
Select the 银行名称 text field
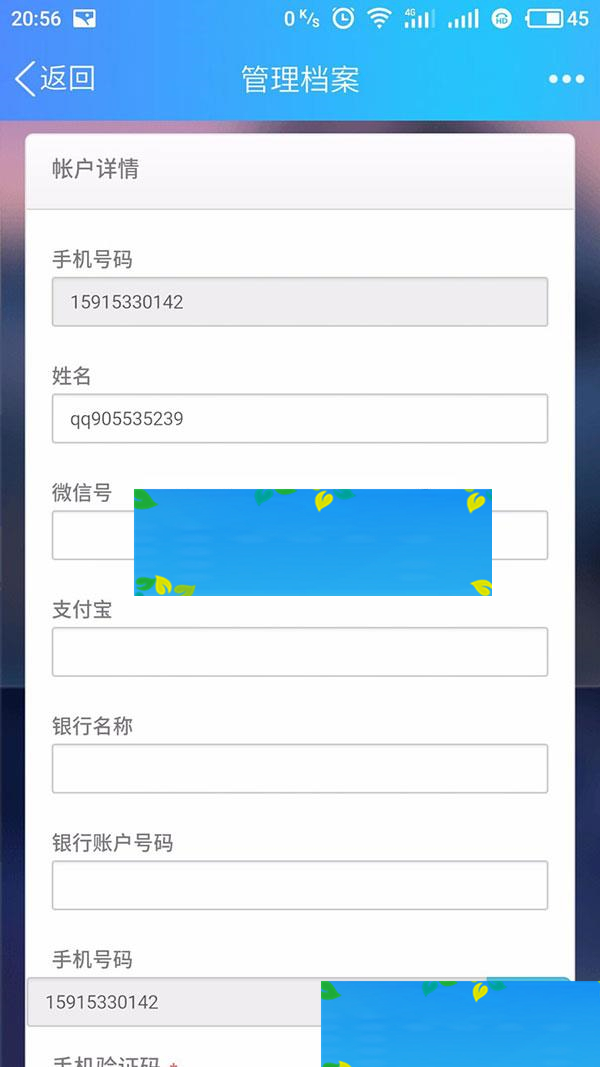[299, 768]
